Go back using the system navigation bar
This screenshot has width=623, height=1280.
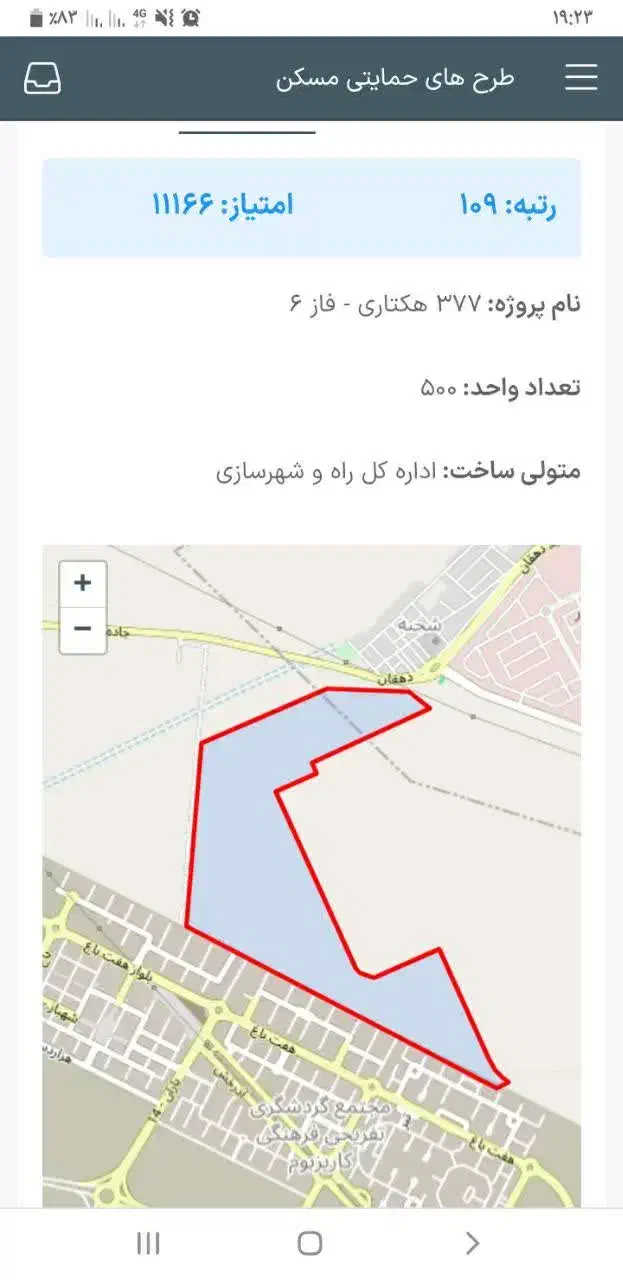coord(472,1243)
